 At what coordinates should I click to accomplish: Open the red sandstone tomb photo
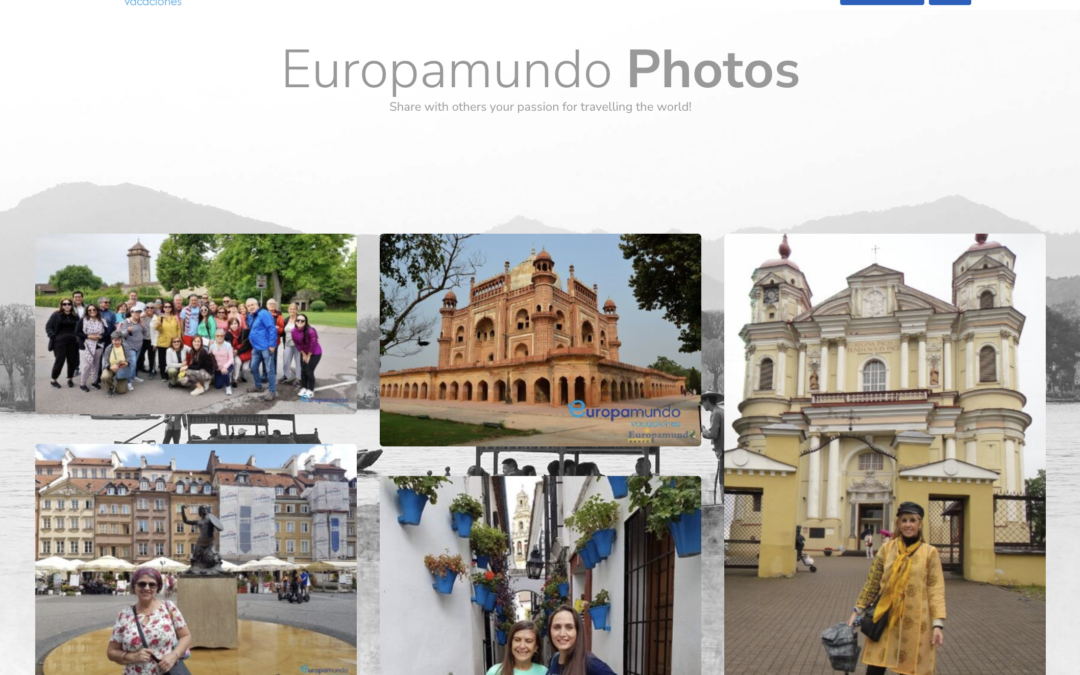click(x=540, y=340)
